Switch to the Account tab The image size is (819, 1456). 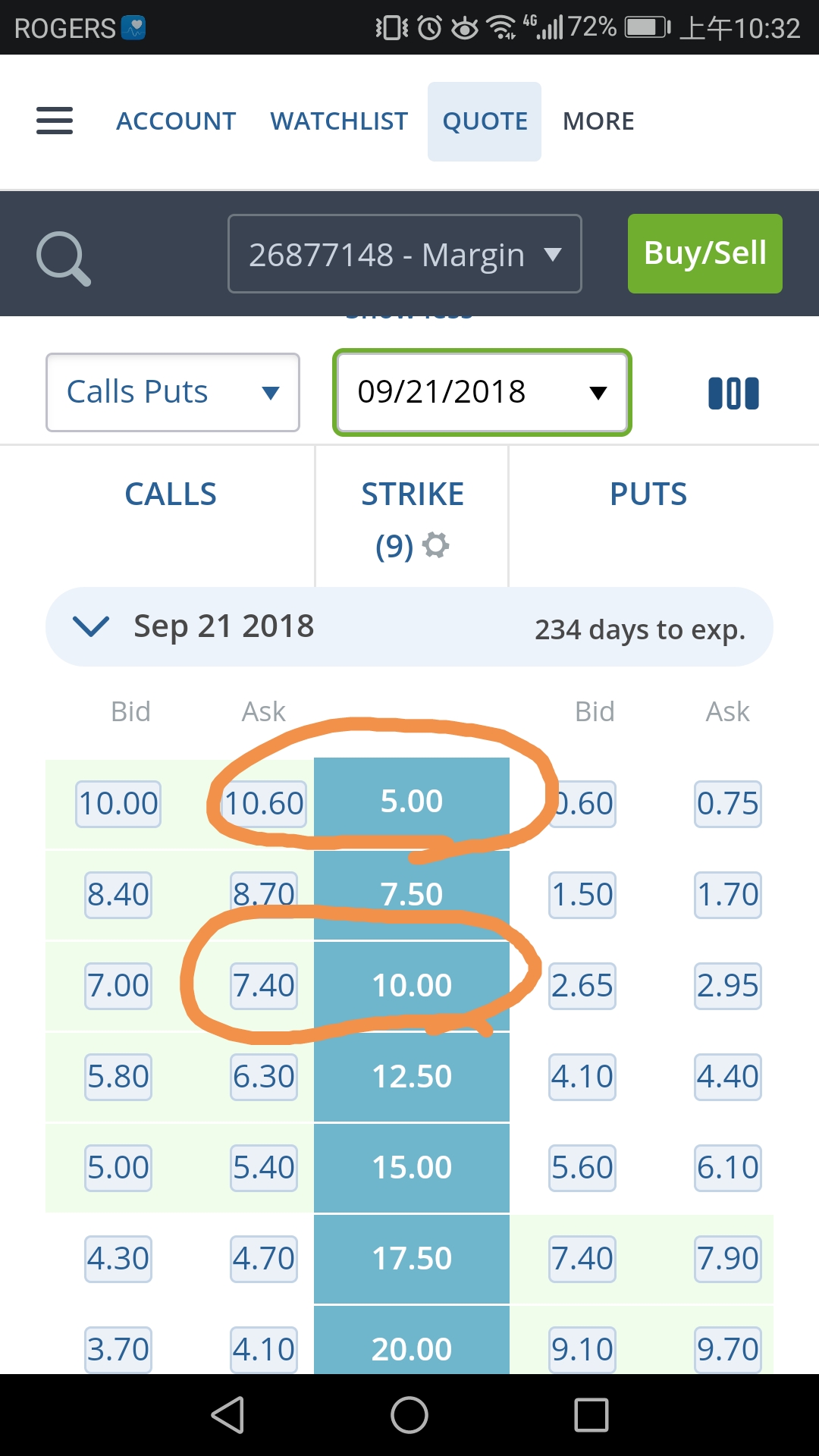pyautogui.click(x=176, y=121)
